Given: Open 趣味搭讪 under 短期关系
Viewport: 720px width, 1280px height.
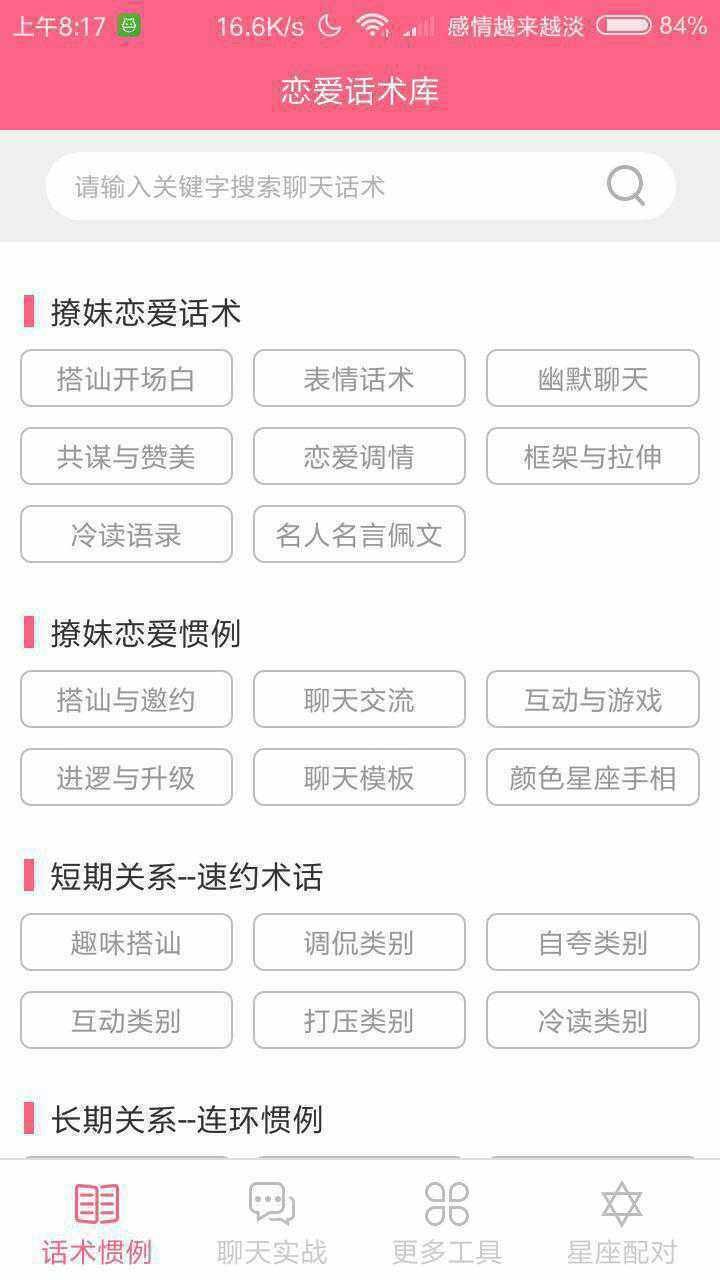Looking at the screenshot, I should (x=126, y=943).
